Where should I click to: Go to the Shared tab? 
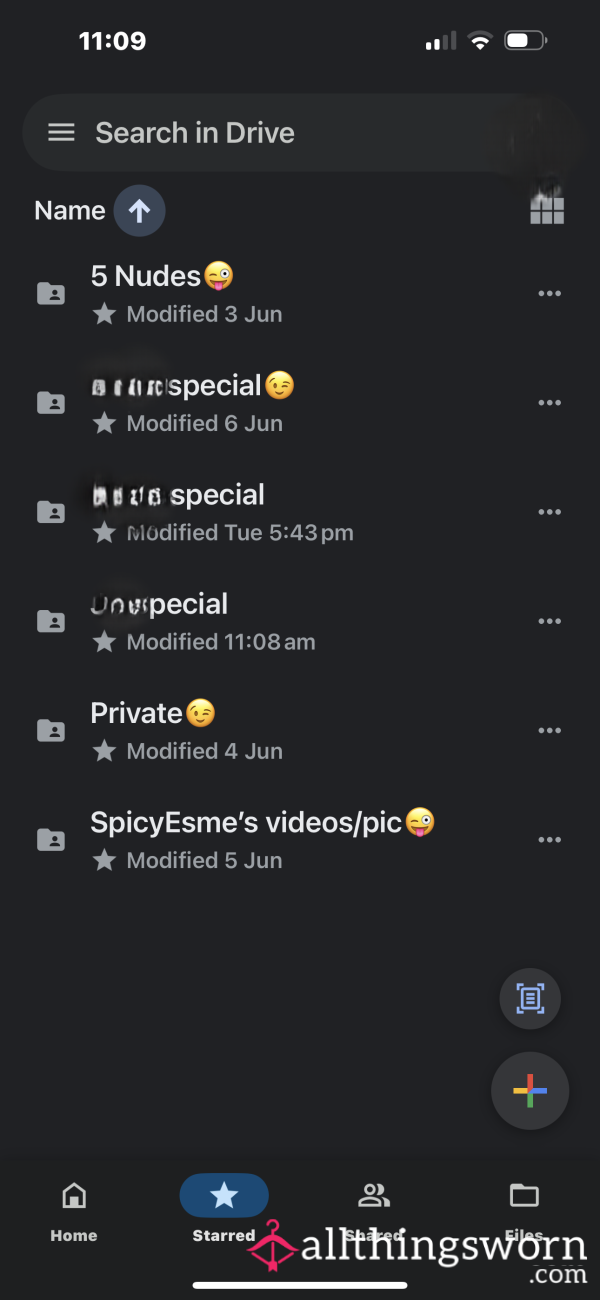[x=374, y=1210]
